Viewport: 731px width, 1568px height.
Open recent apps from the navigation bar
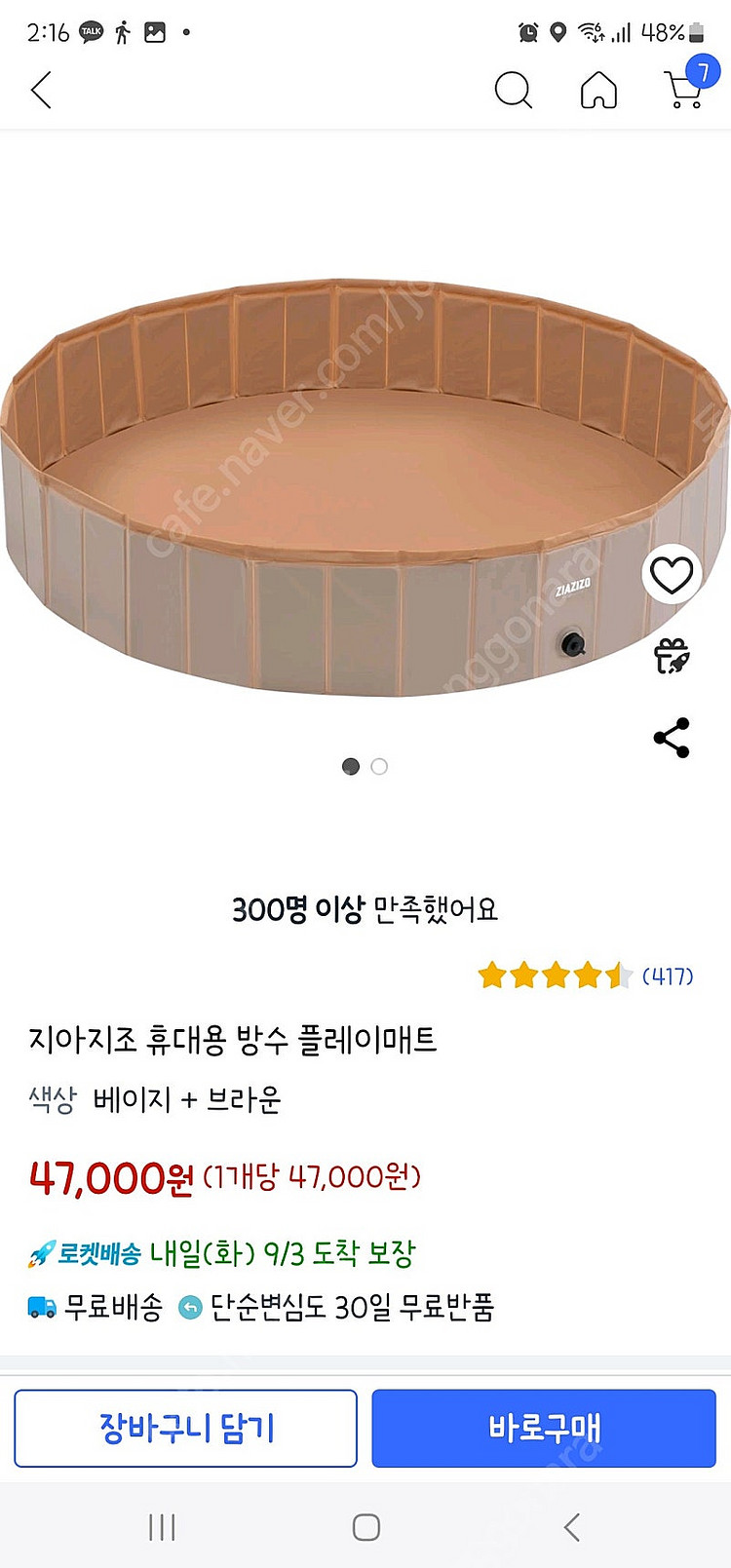click(x=162, y=1527)
